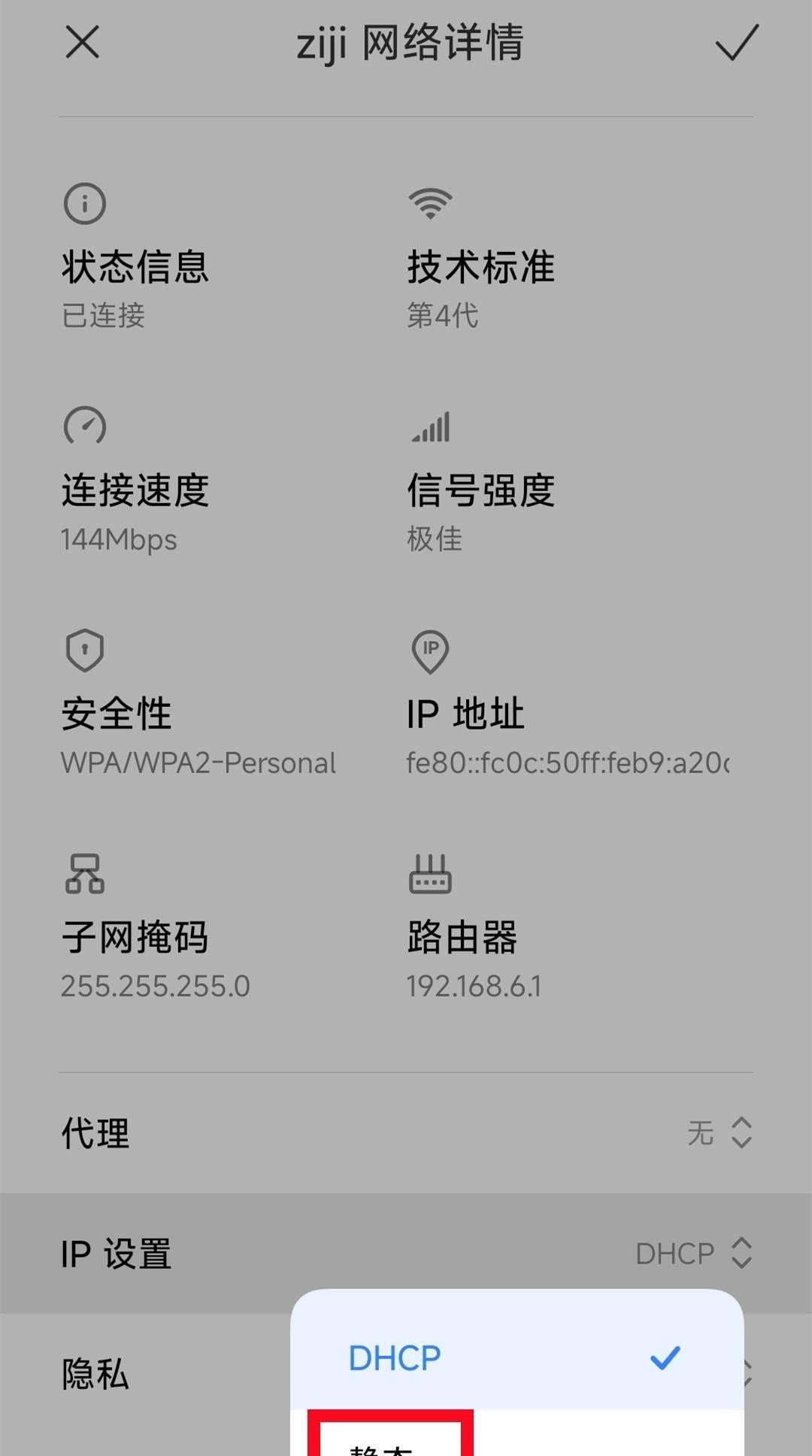Click the IP address pin icon

[x=429, y=651]
